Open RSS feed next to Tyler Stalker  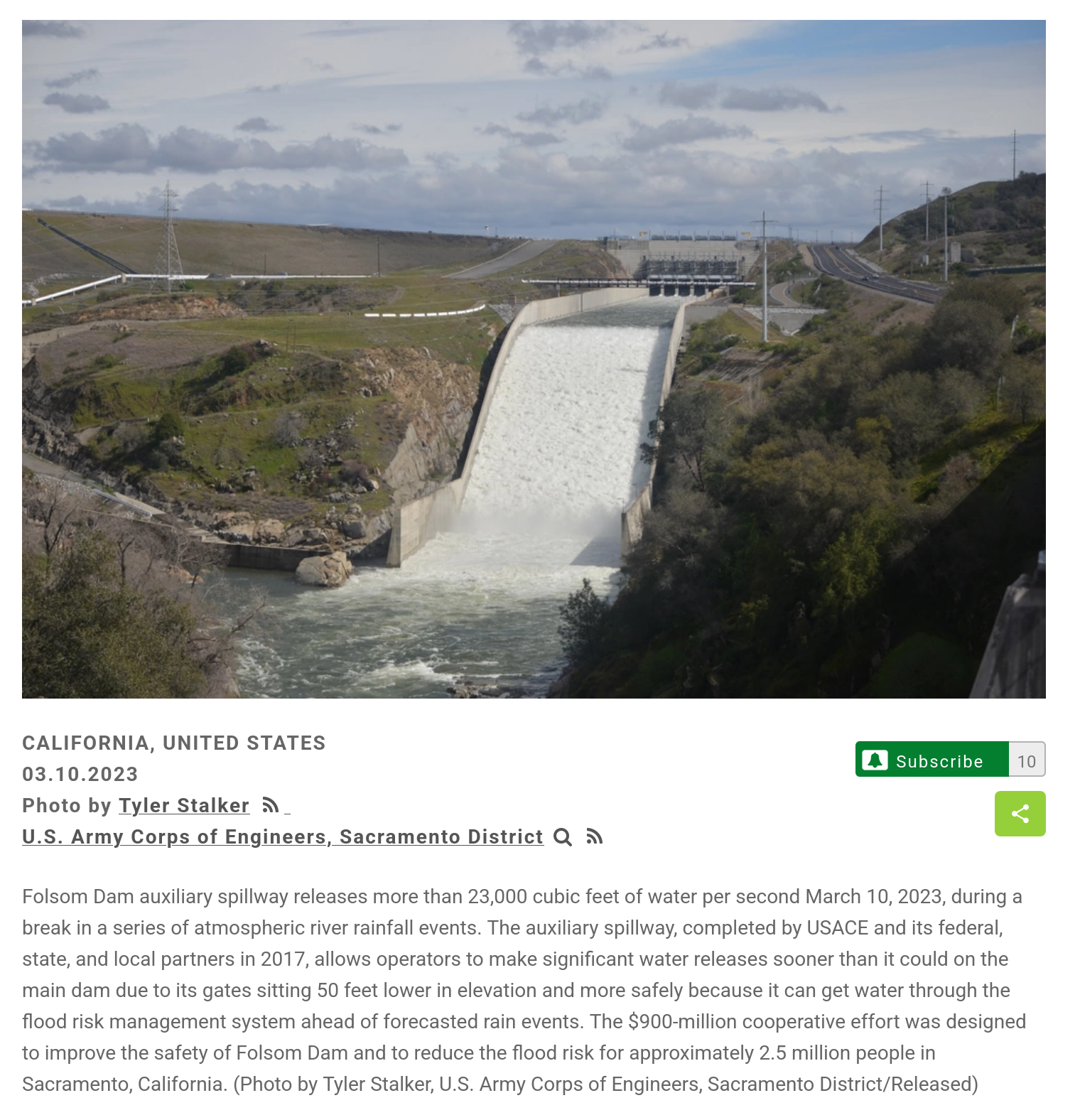(x=270, y=805)
